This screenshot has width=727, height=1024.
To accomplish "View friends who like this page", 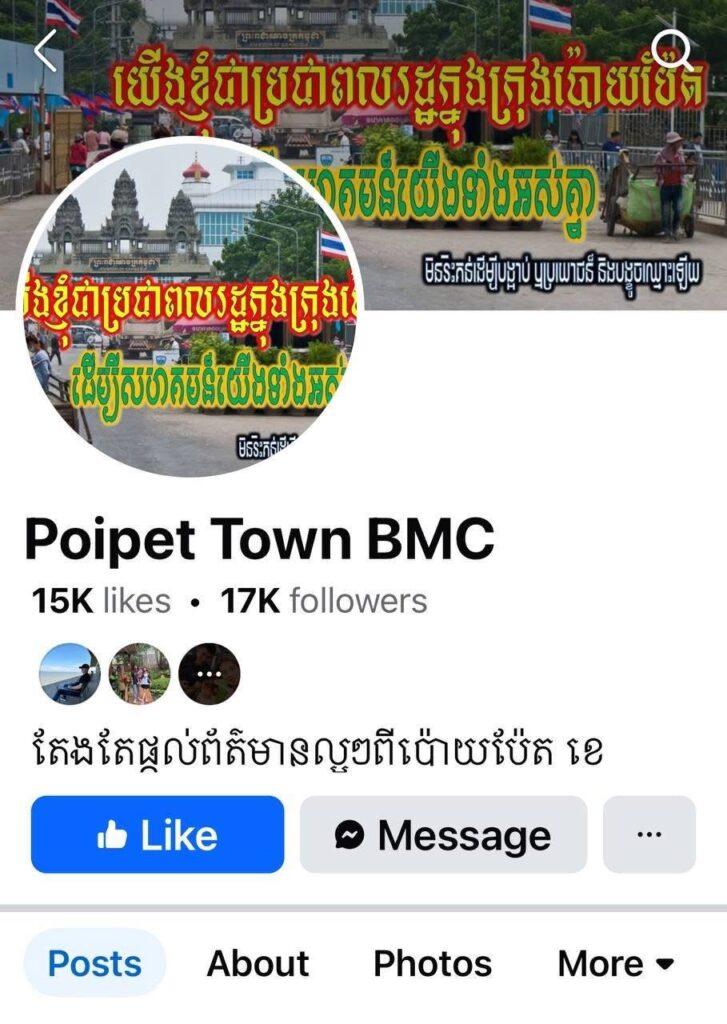I will tap(139, 674).
